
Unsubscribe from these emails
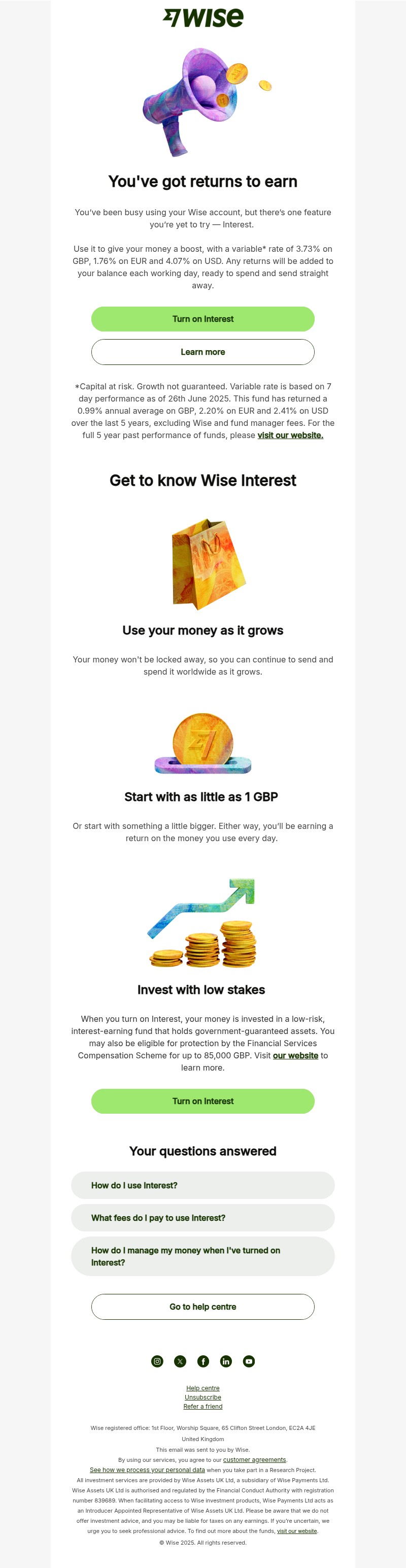202,1397
